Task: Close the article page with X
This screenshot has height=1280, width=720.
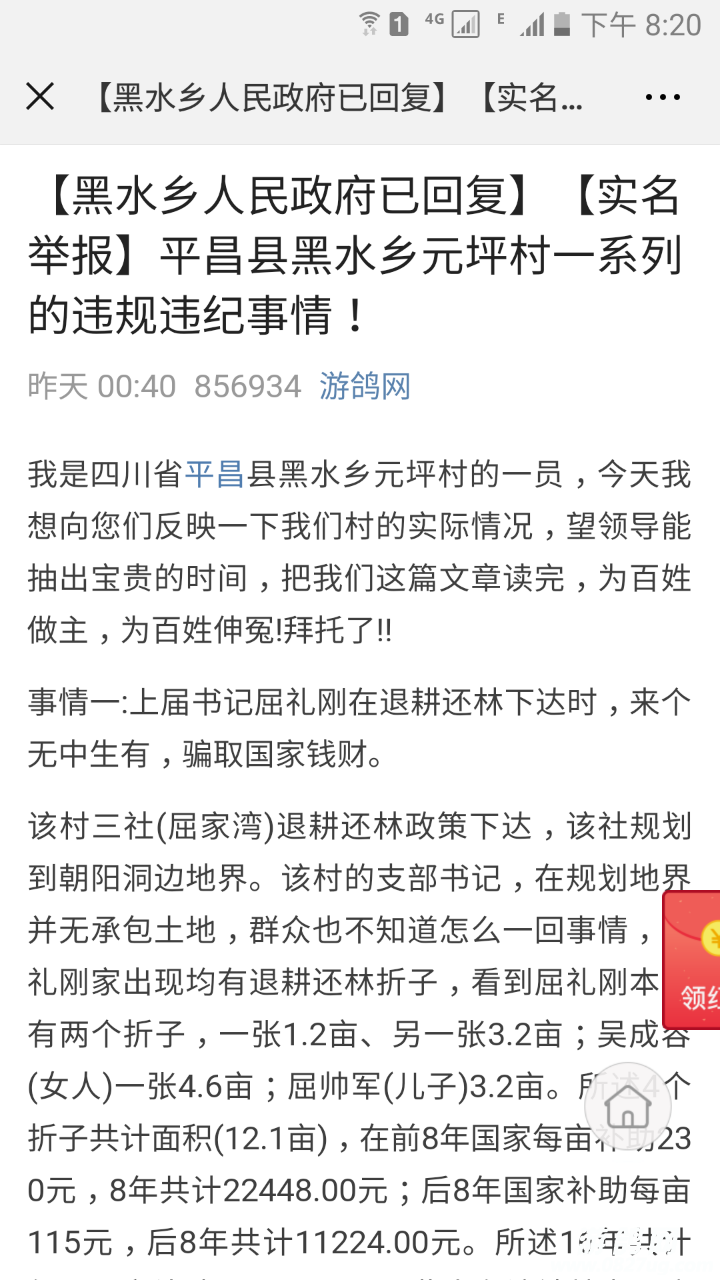Action: pyautogui.click(x=40, y=97)
